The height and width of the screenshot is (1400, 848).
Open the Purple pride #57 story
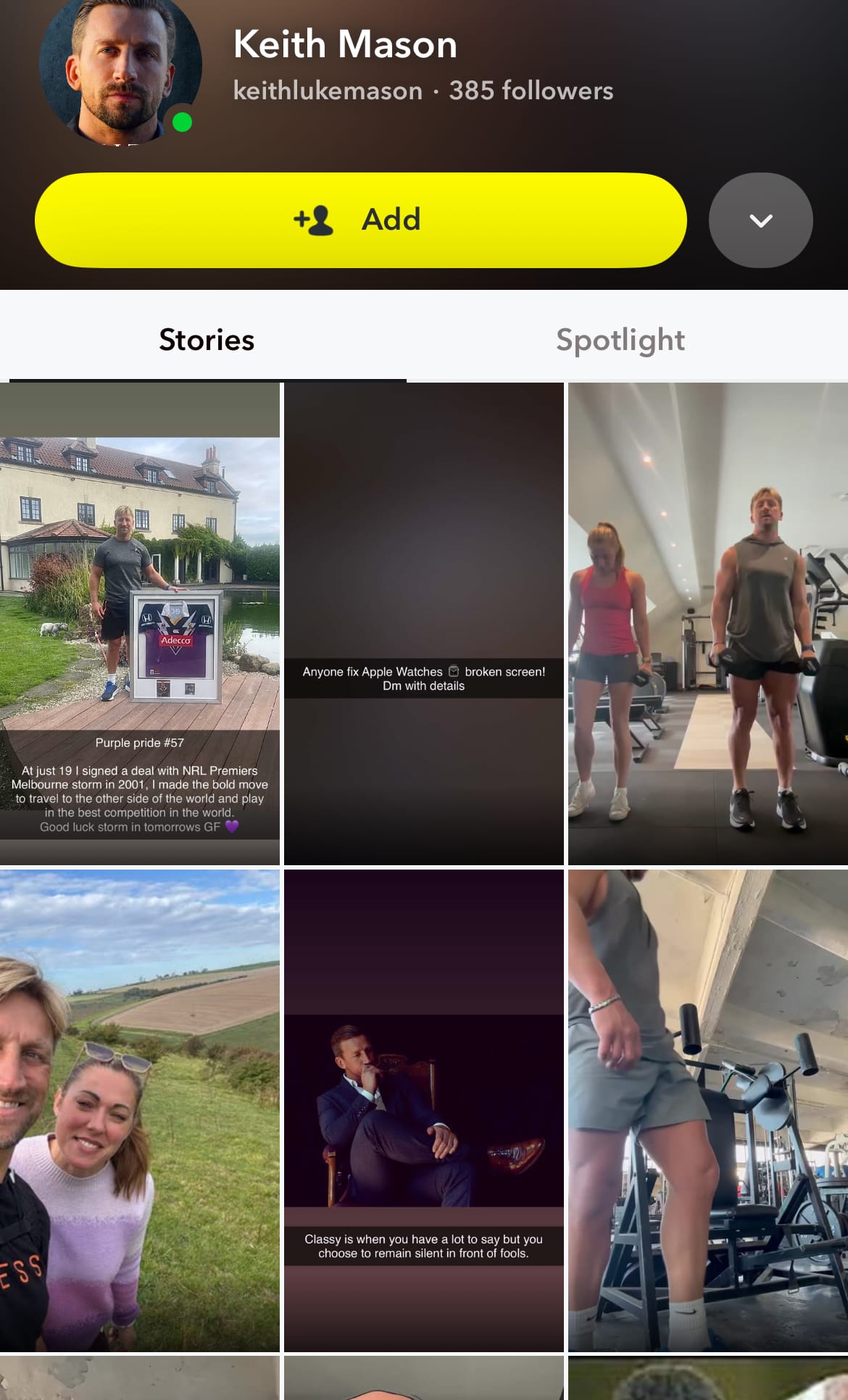click(x=140, y=623)
